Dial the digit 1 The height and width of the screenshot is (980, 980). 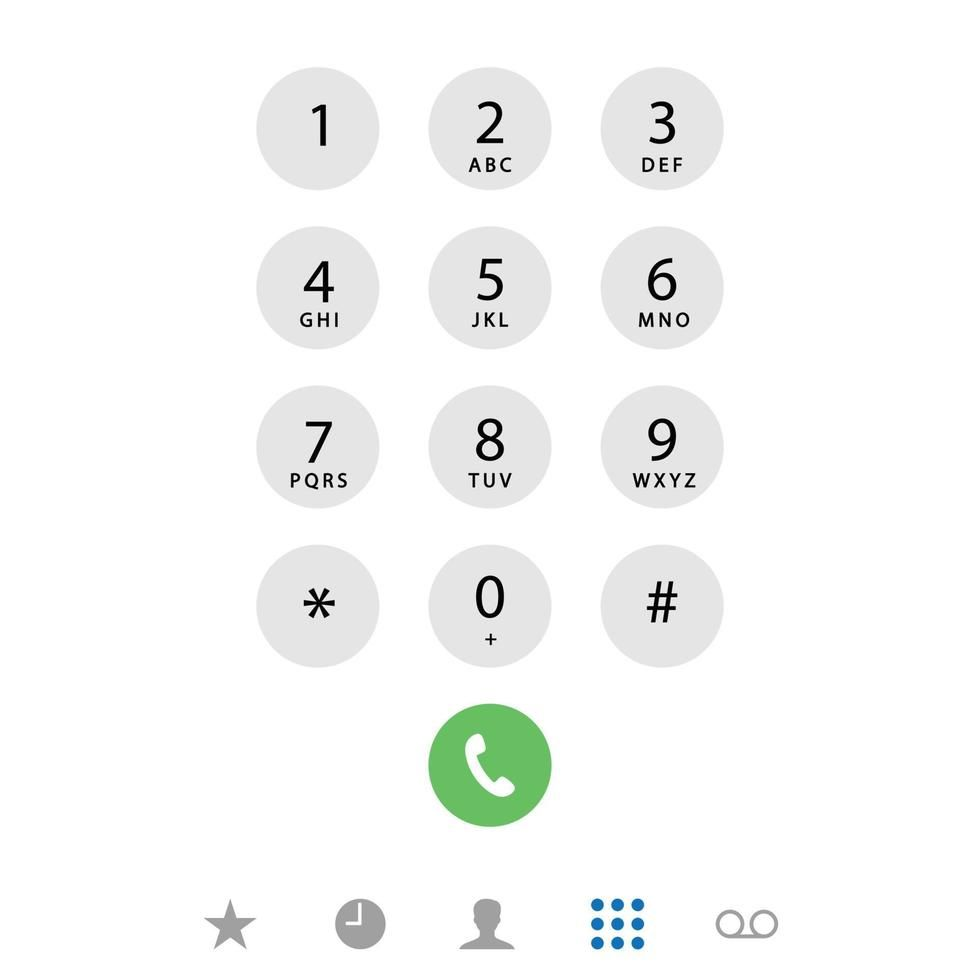(318, 129)
